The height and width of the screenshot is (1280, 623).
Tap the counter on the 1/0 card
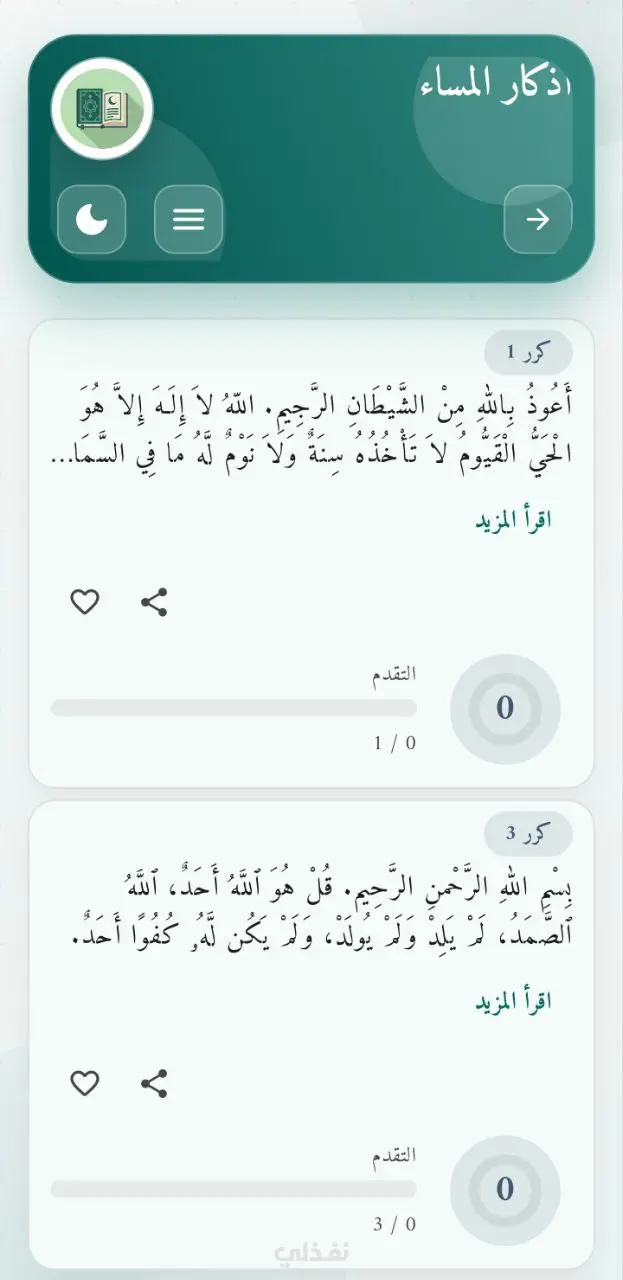click(505, 708)
